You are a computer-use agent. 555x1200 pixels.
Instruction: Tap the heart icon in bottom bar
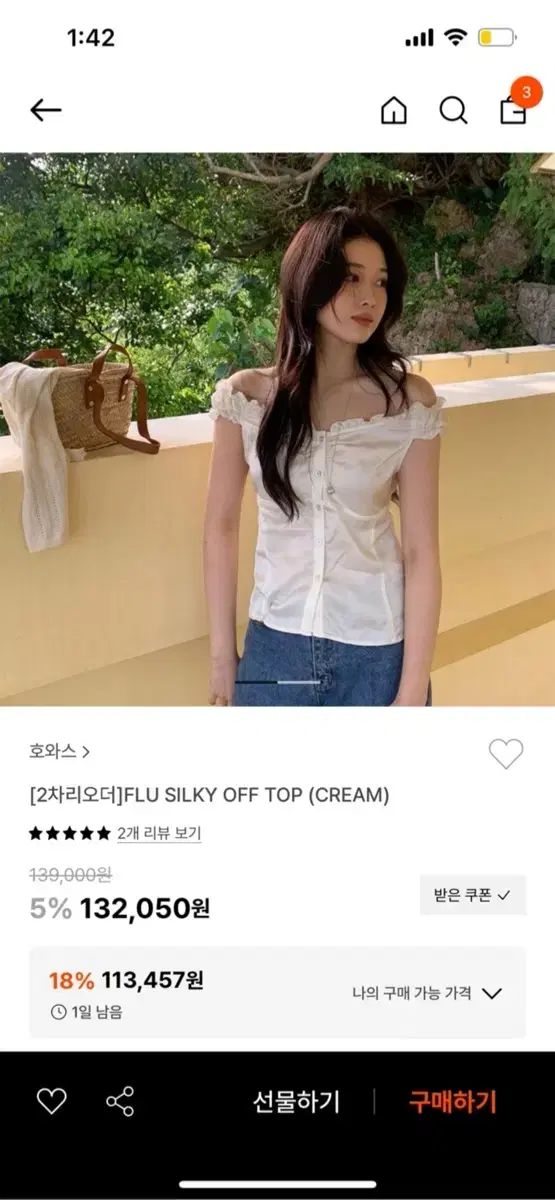click(51, 1102)
